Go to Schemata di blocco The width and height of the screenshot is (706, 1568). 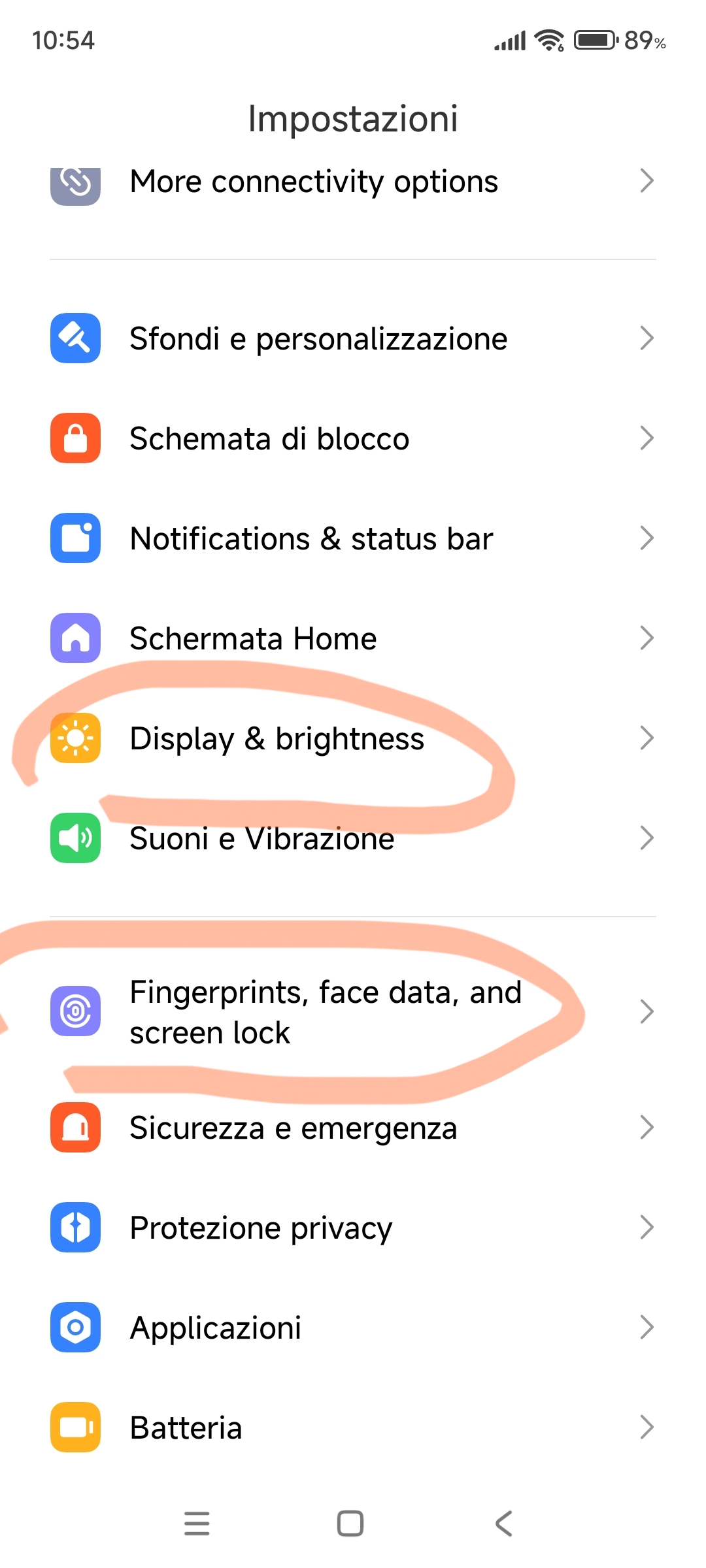point(353,438)
